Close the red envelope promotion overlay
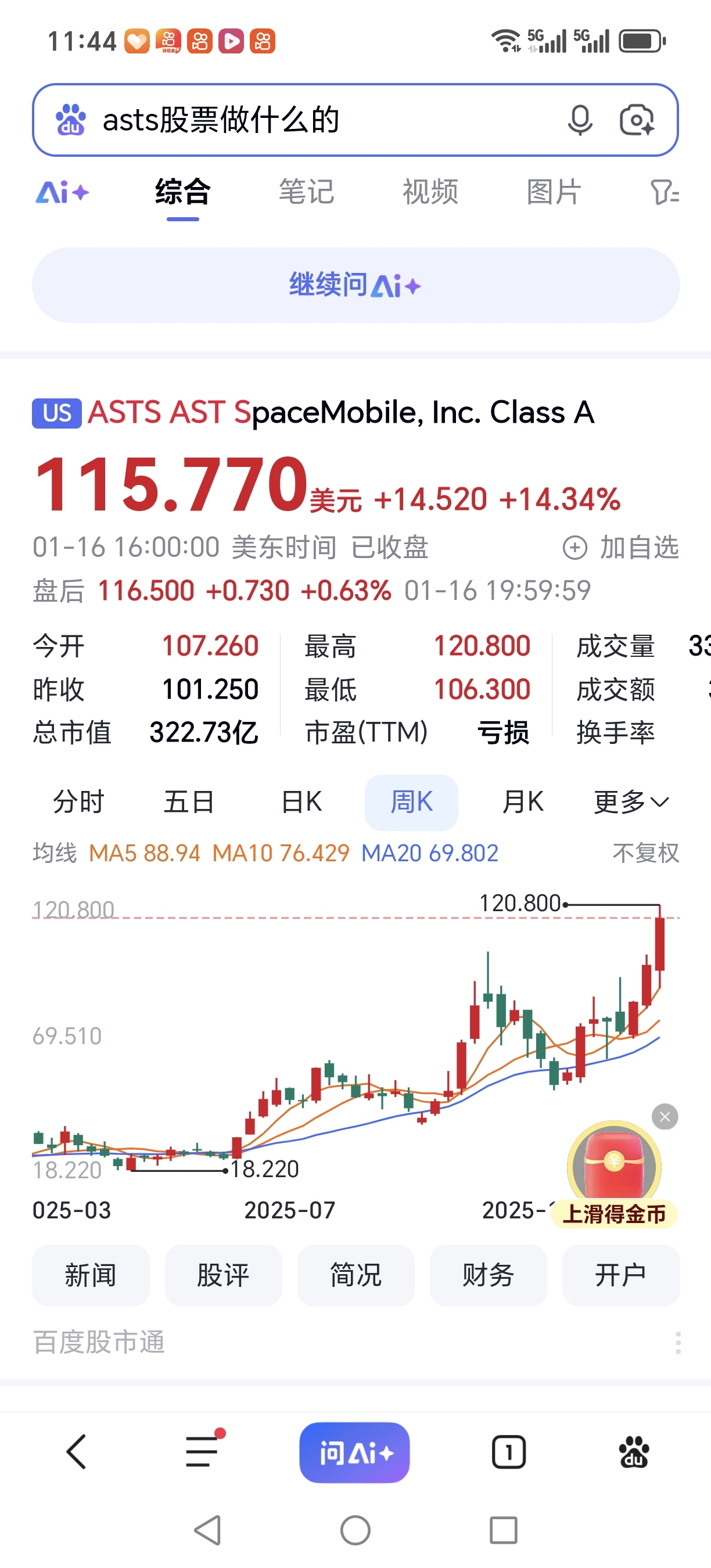711x1568 pixels. 664,1116
